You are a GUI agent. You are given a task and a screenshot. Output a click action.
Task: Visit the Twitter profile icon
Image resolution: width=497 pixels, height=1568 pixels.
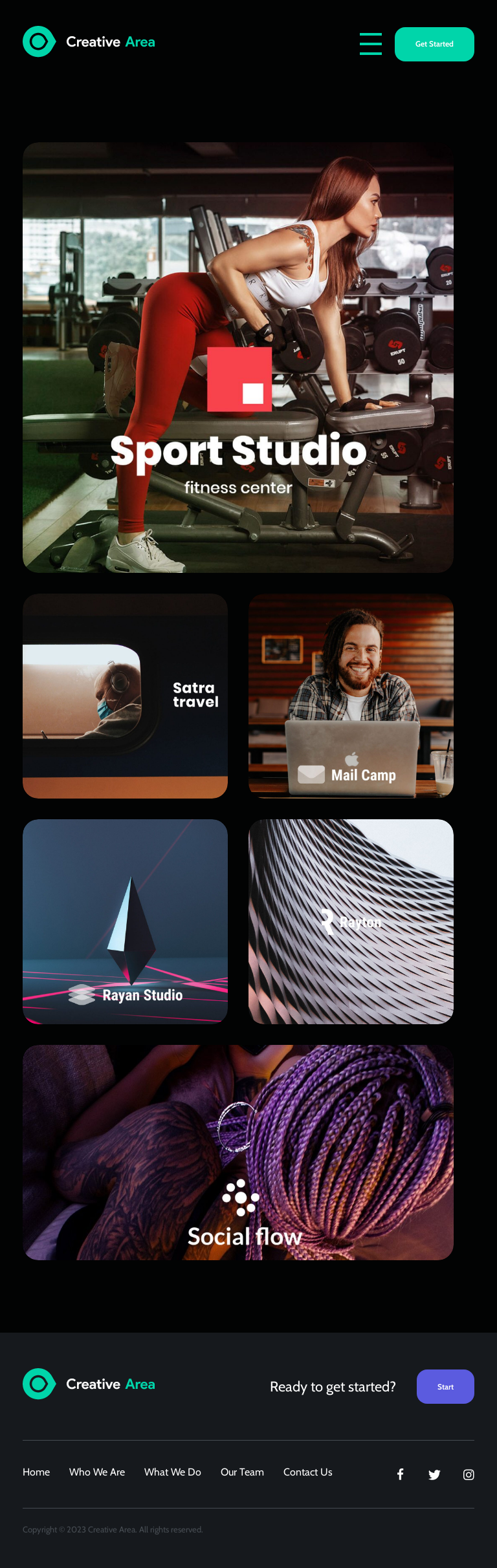pyautogui.click(x=434, y=1474)
